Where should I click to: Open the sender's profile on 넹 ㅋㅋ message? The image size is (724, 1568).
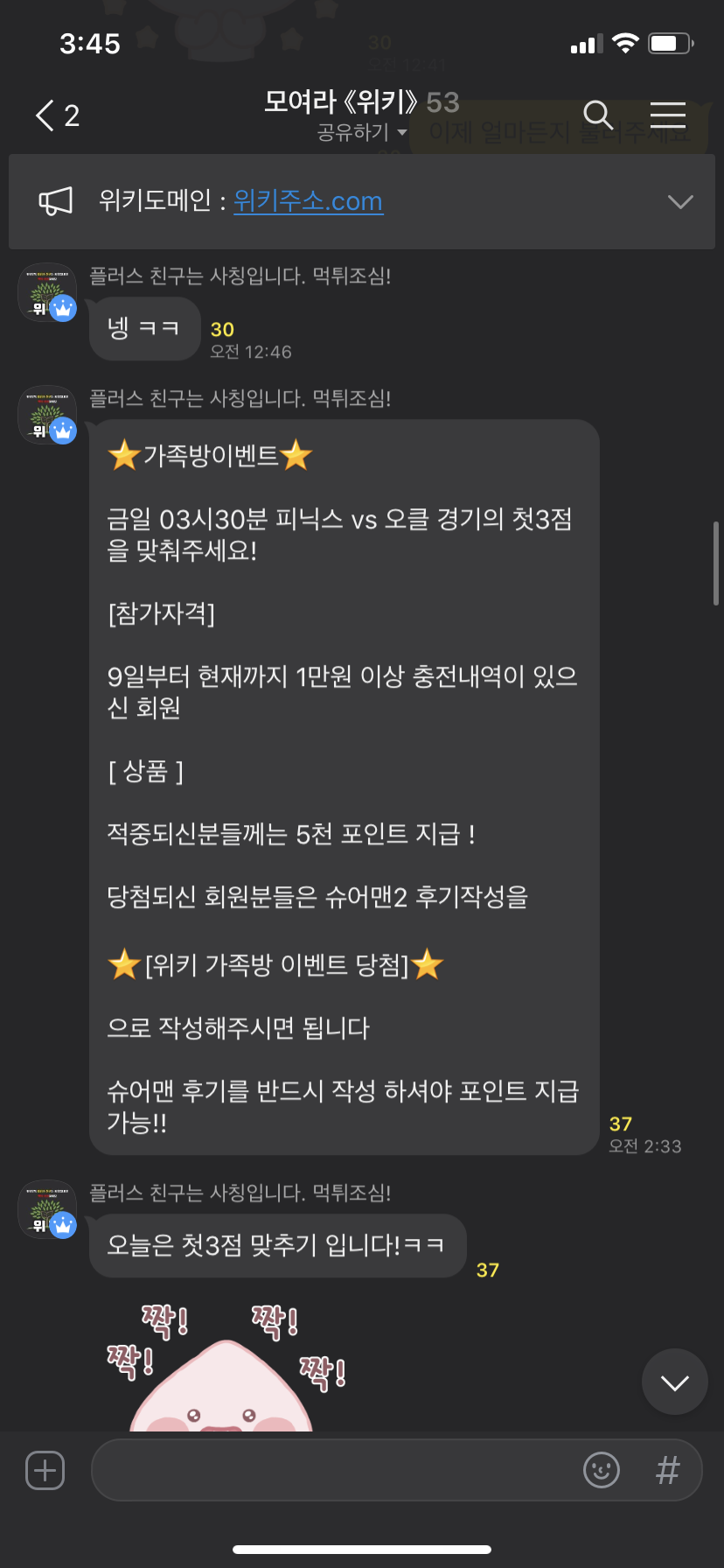[47, 292]
